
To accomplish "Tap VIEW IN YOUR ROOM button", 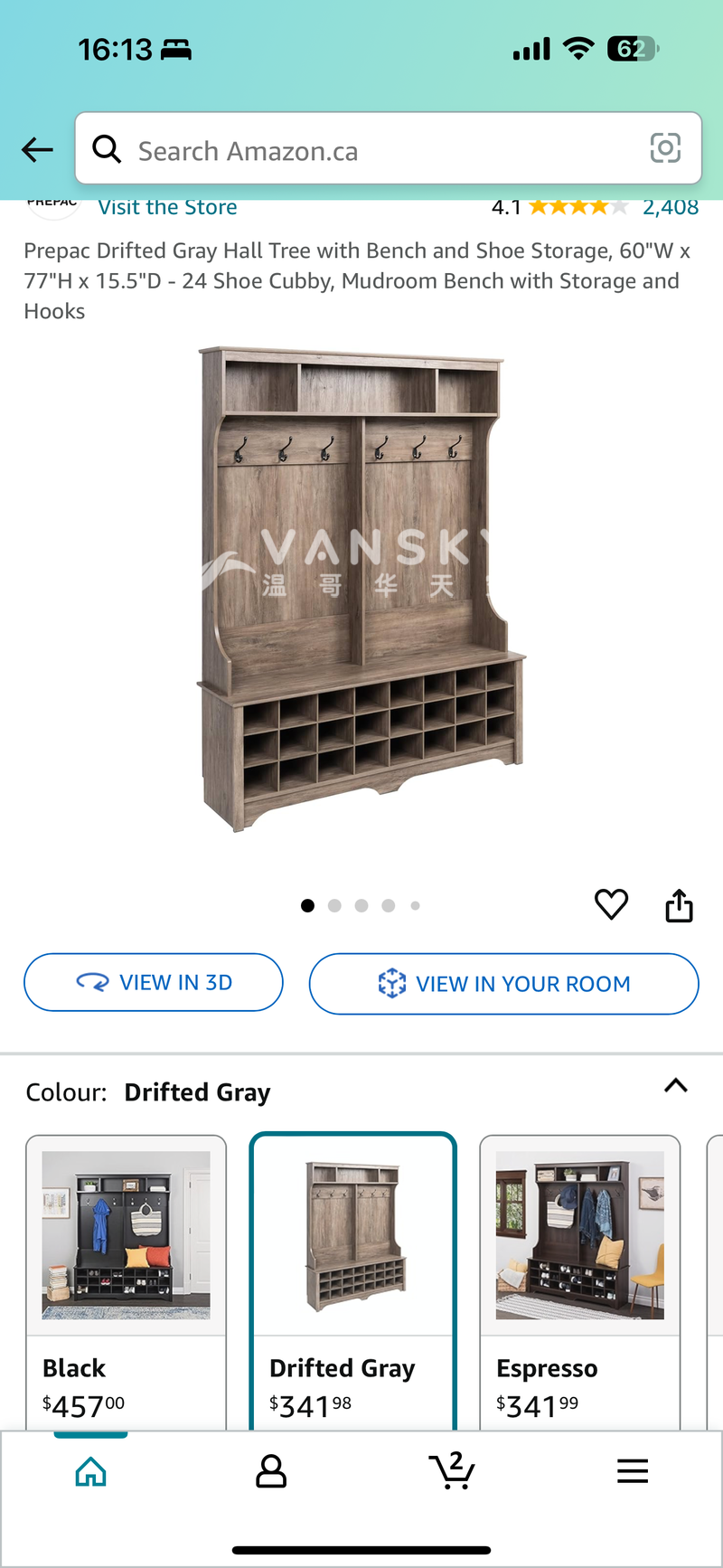I will tap(503, 984).
